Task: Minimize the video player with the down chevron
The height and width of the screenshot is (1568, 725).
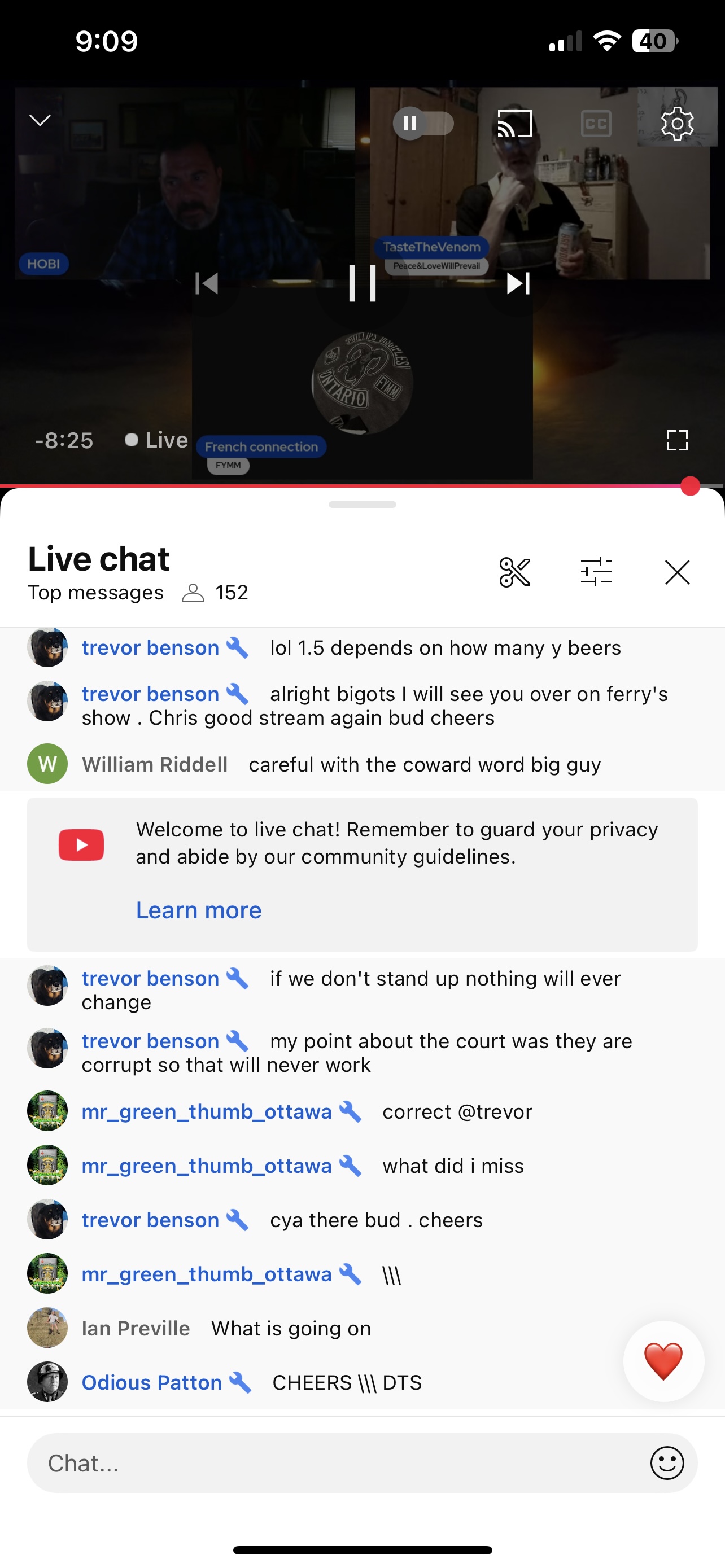Action: (x=40, y=121)
